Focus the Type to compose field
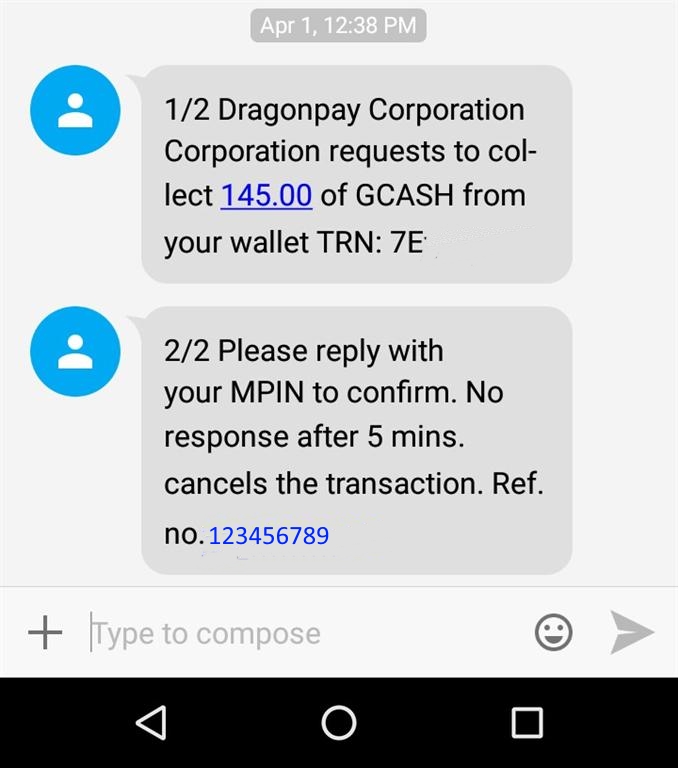Screen dimensions: 678x768 point(300,633)
